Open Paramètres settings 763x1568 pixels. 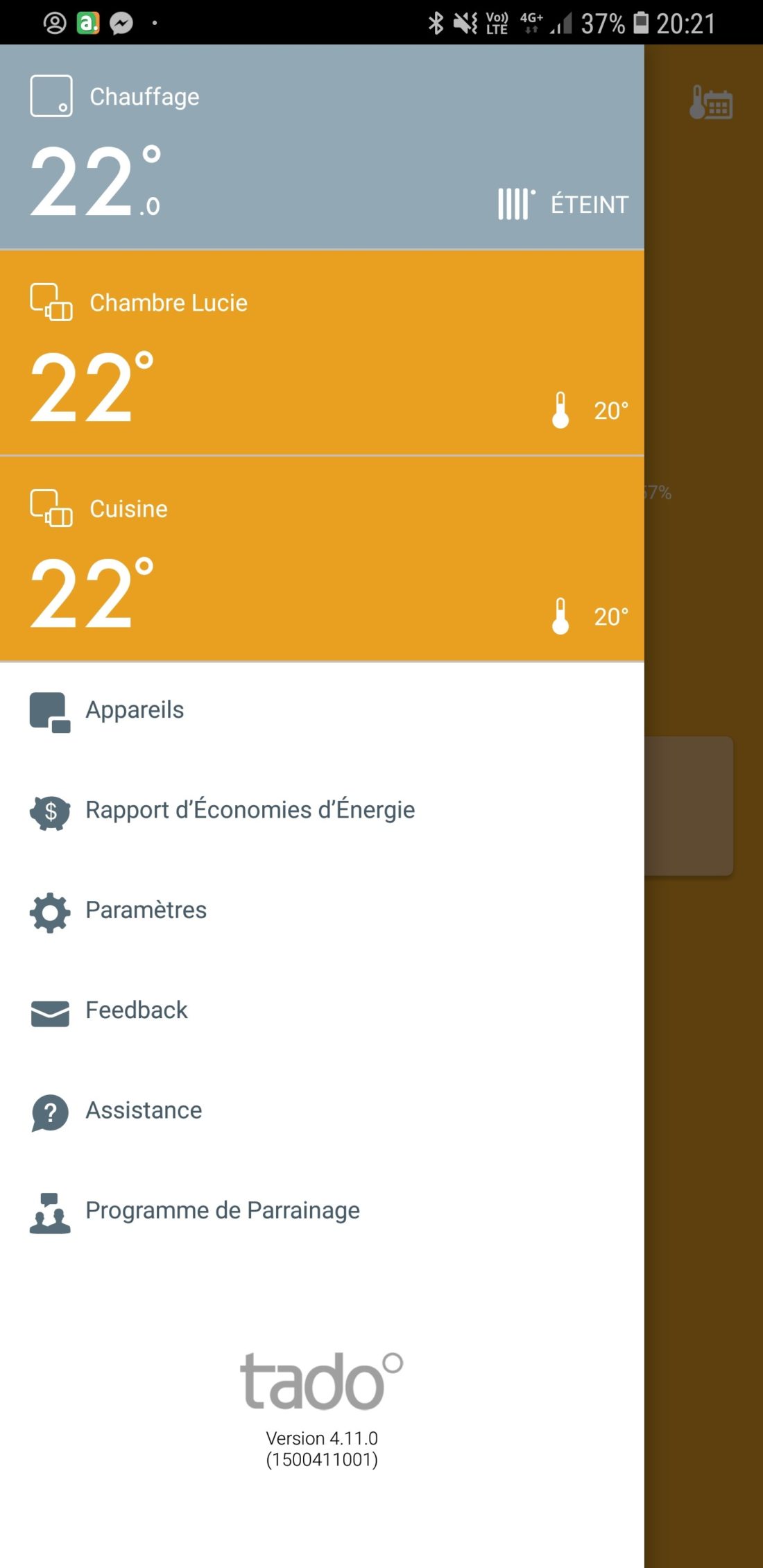[146, 910]
